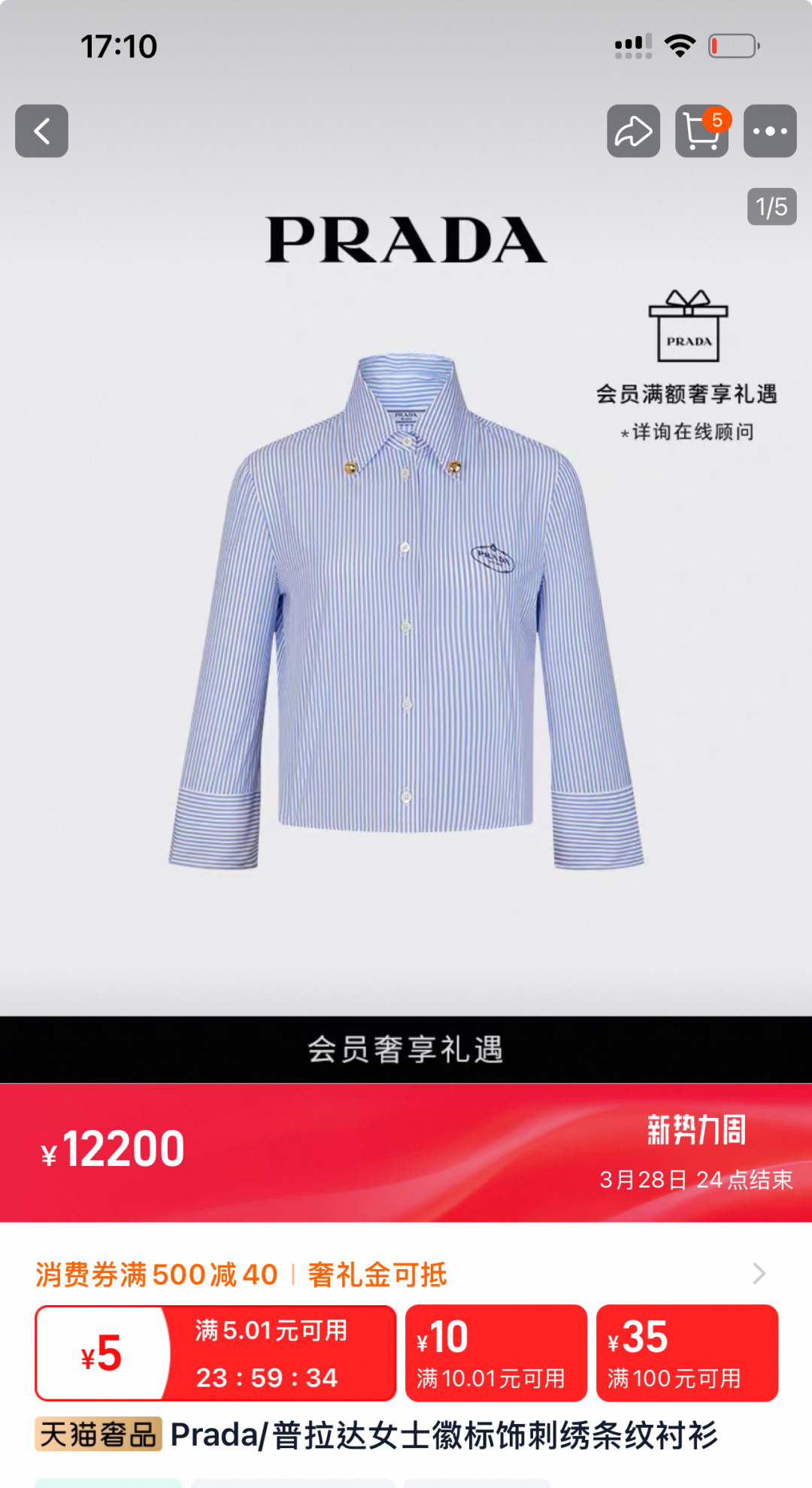View the Prada shirt product image

(x=406, y=609)
